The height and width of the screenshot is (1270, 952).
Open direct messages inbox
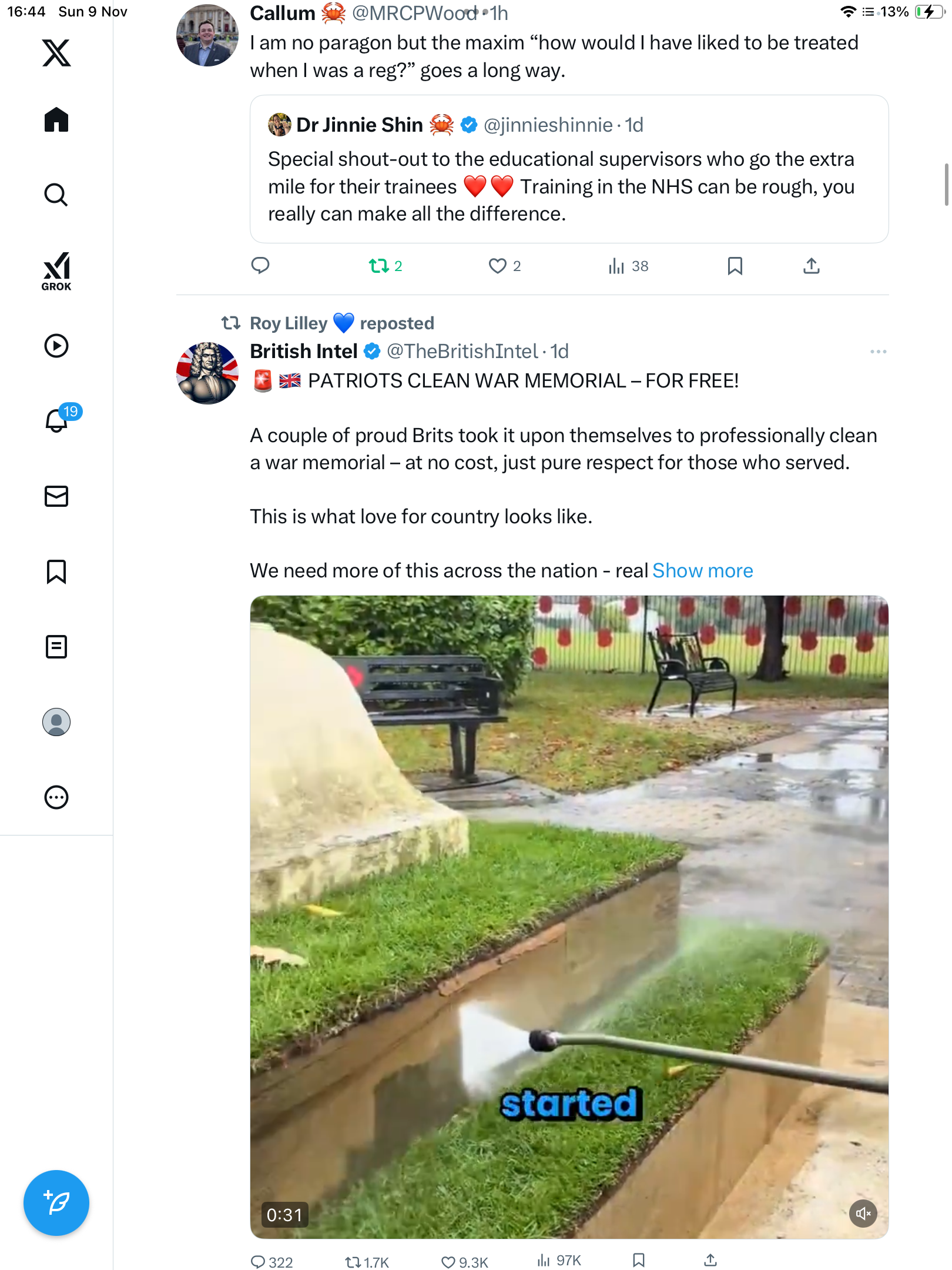coord(56,496)
